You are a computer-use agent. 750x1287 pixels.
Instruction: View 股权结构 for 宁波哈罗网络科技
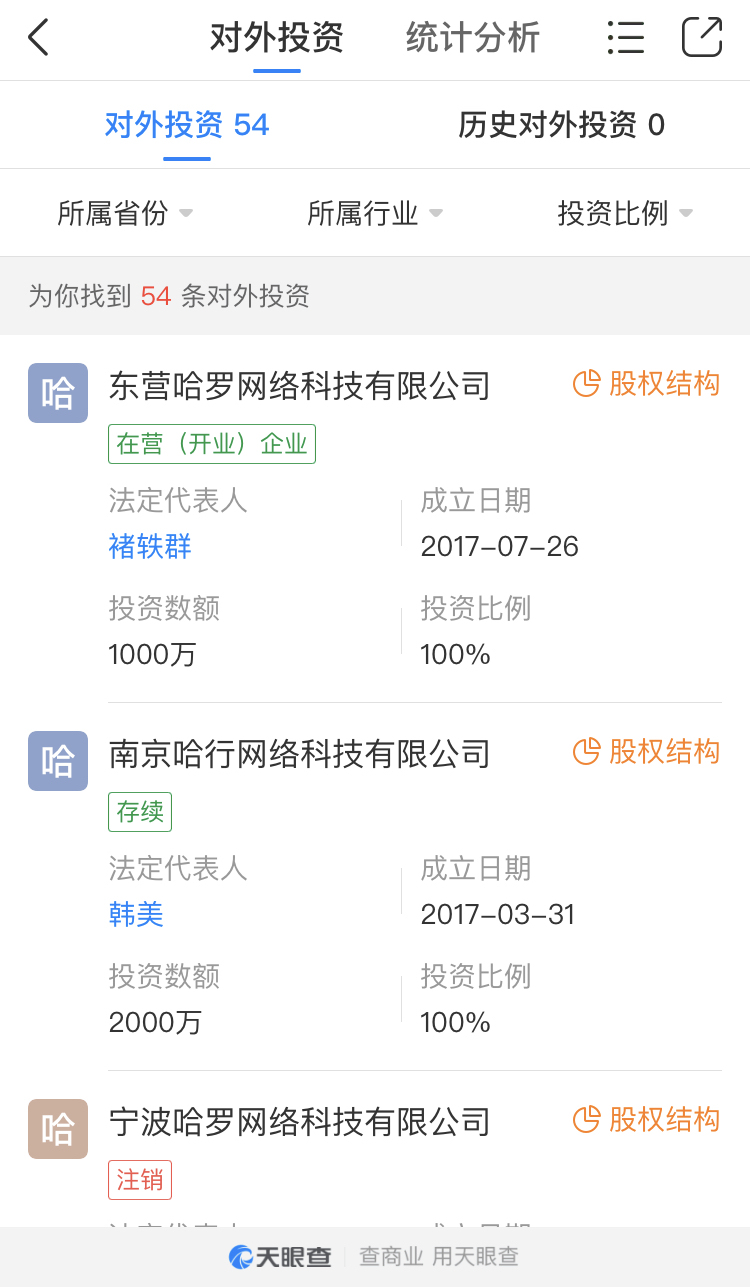point(647,1120)
